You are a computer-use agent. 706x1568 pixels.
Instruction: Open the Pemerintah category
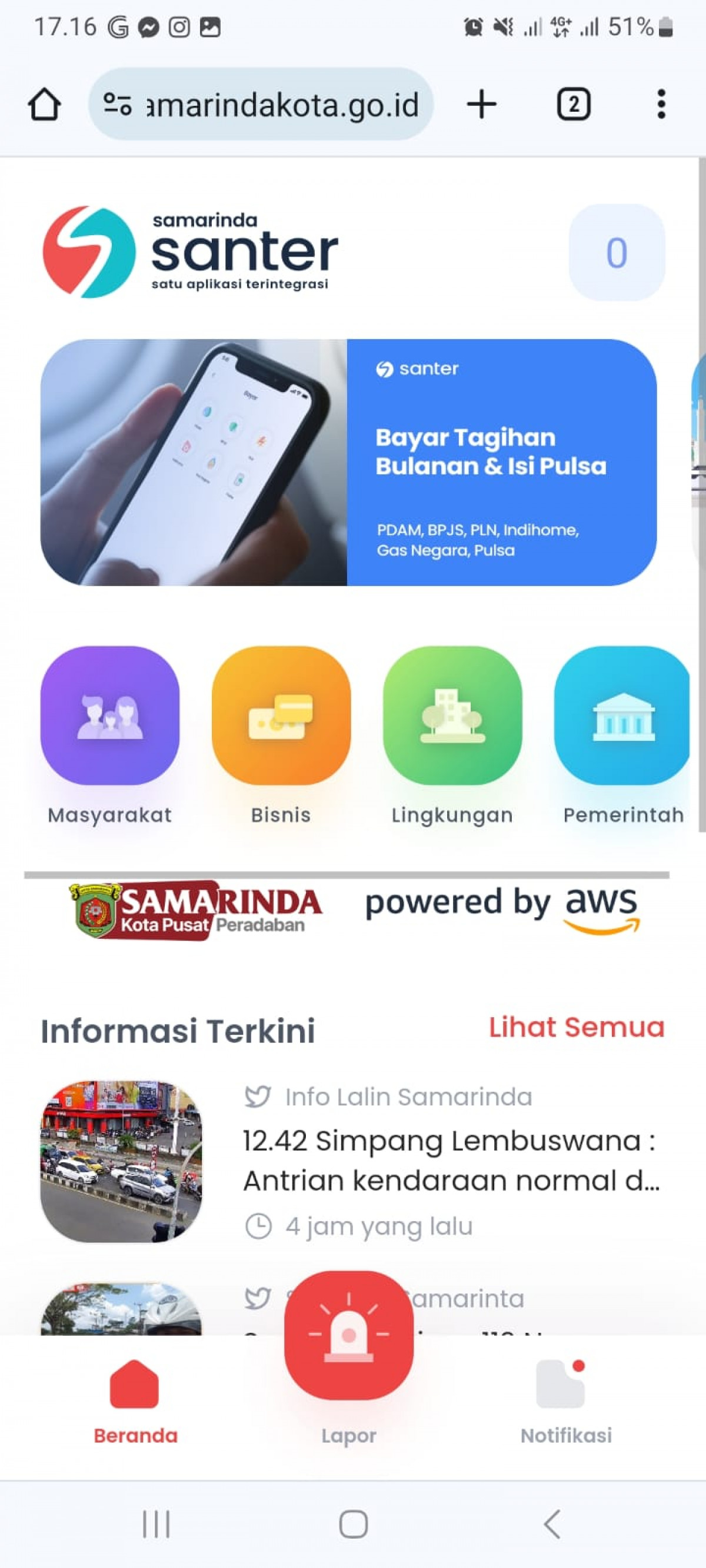tap(622, 735)
